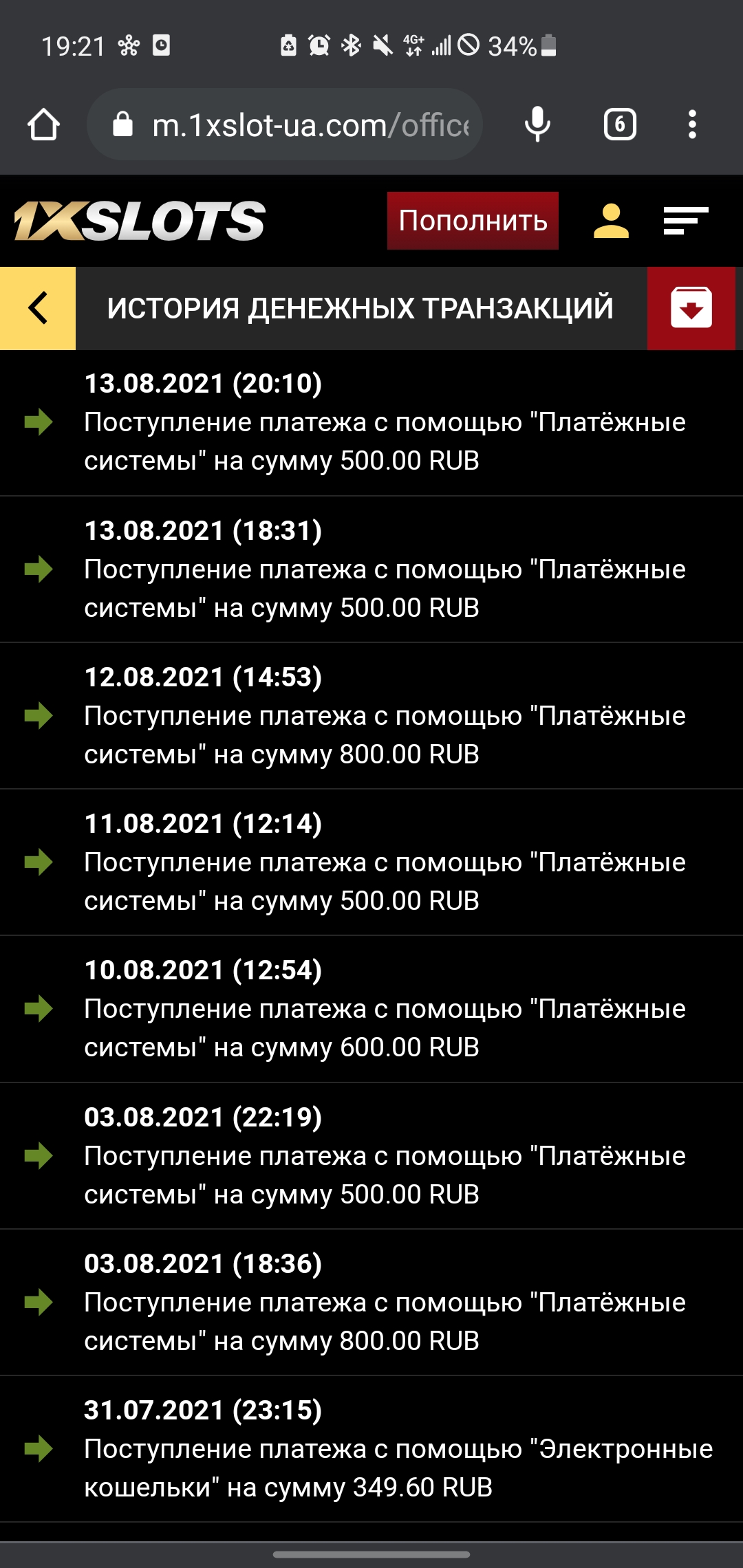Open the user profile icon
Image resolution: width=743 pixels, height=1568 pixels.
[611, 221]
